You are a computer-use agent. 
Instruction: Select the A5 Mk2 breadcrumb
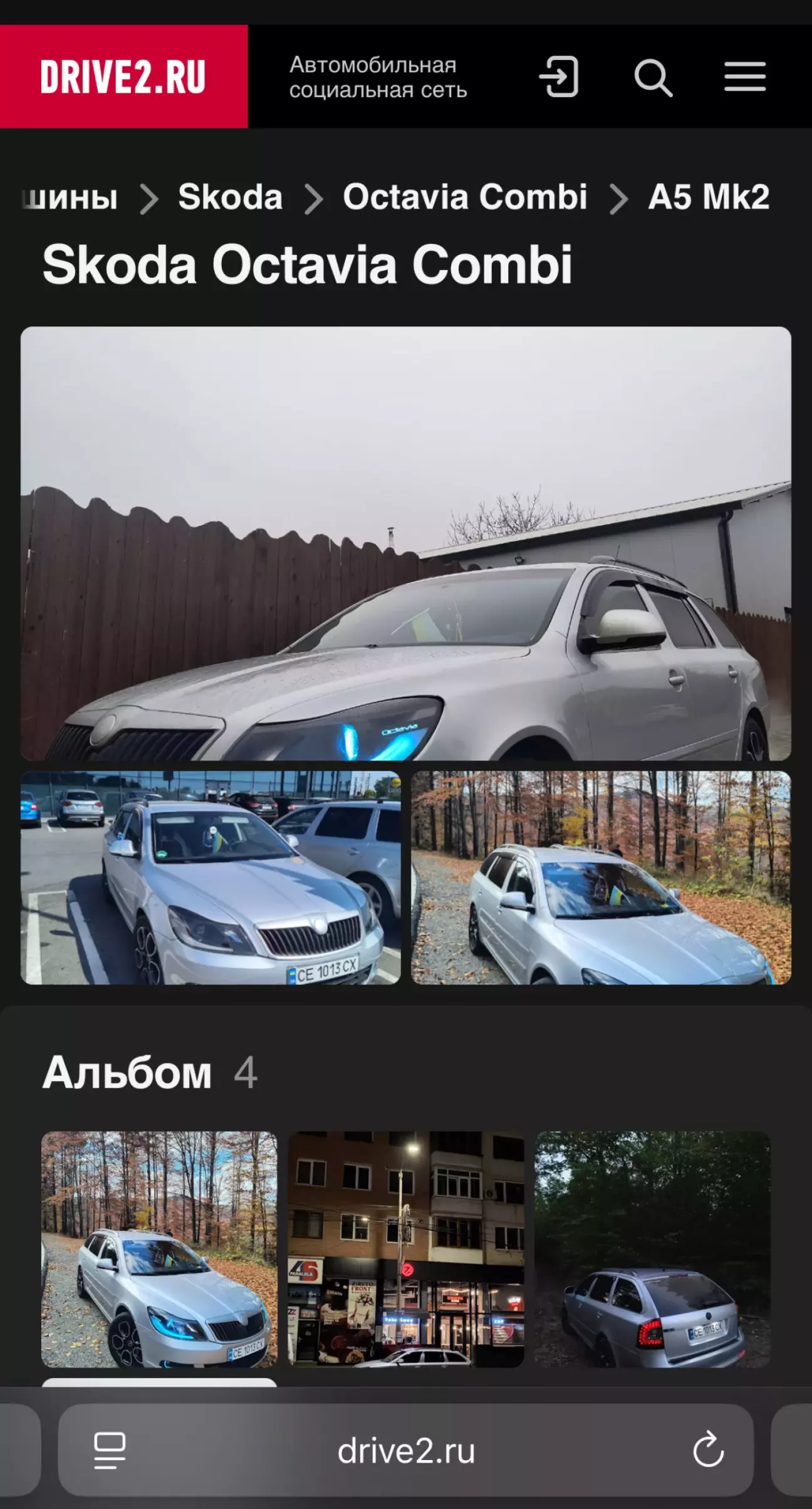click(x=709, y=197)
